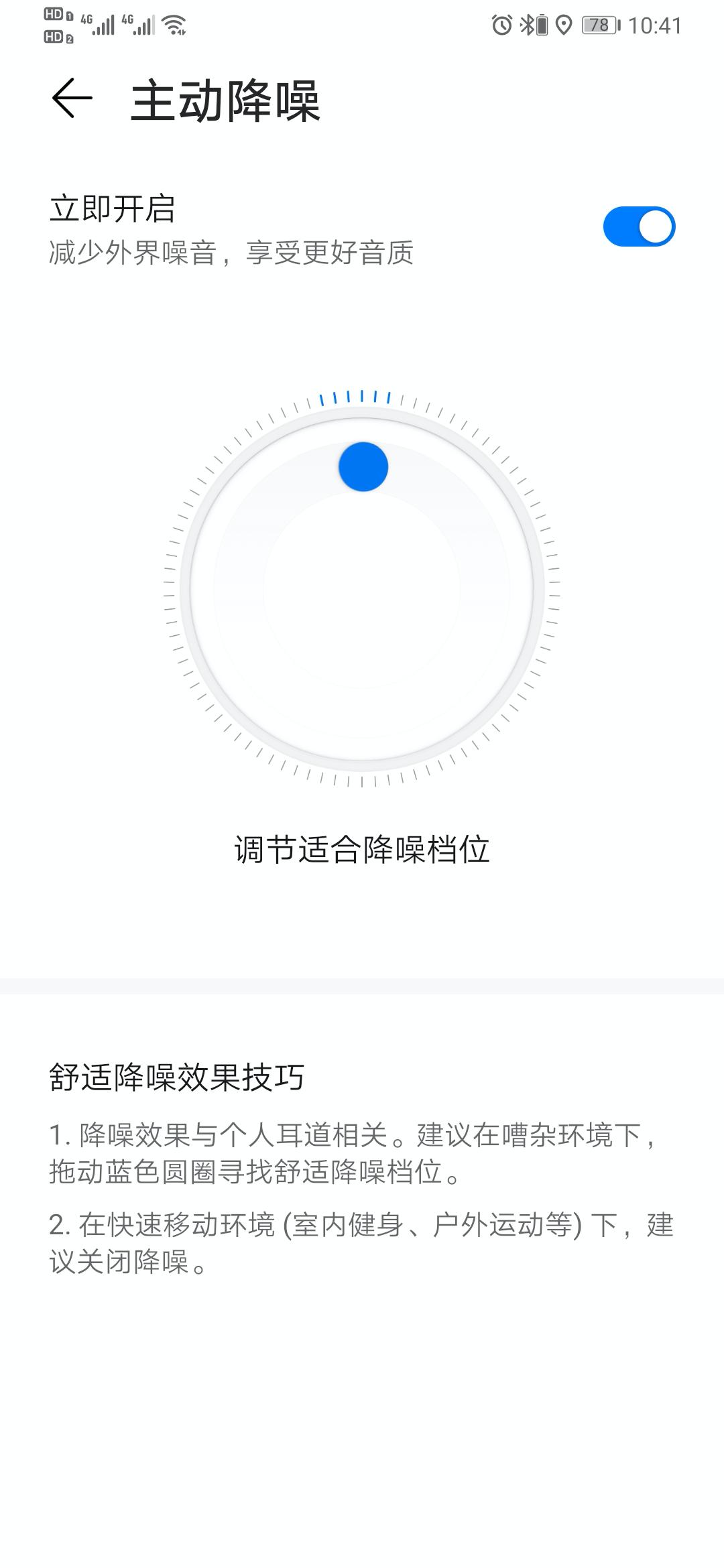Click the clock showing 10:41
724x1568 pixels.
(654, 24)
